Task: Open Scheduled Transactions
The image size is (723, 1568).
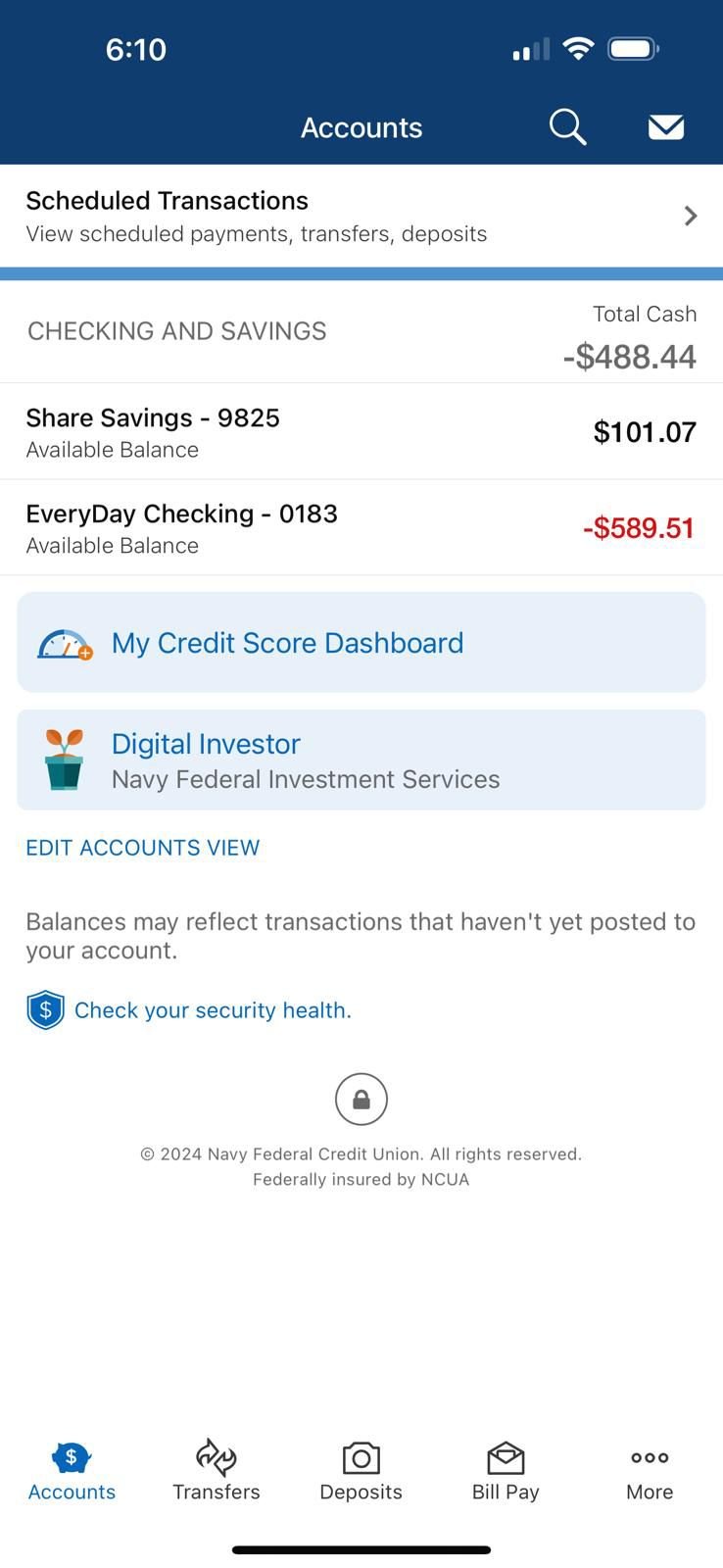Action: (x=361, y=217)
